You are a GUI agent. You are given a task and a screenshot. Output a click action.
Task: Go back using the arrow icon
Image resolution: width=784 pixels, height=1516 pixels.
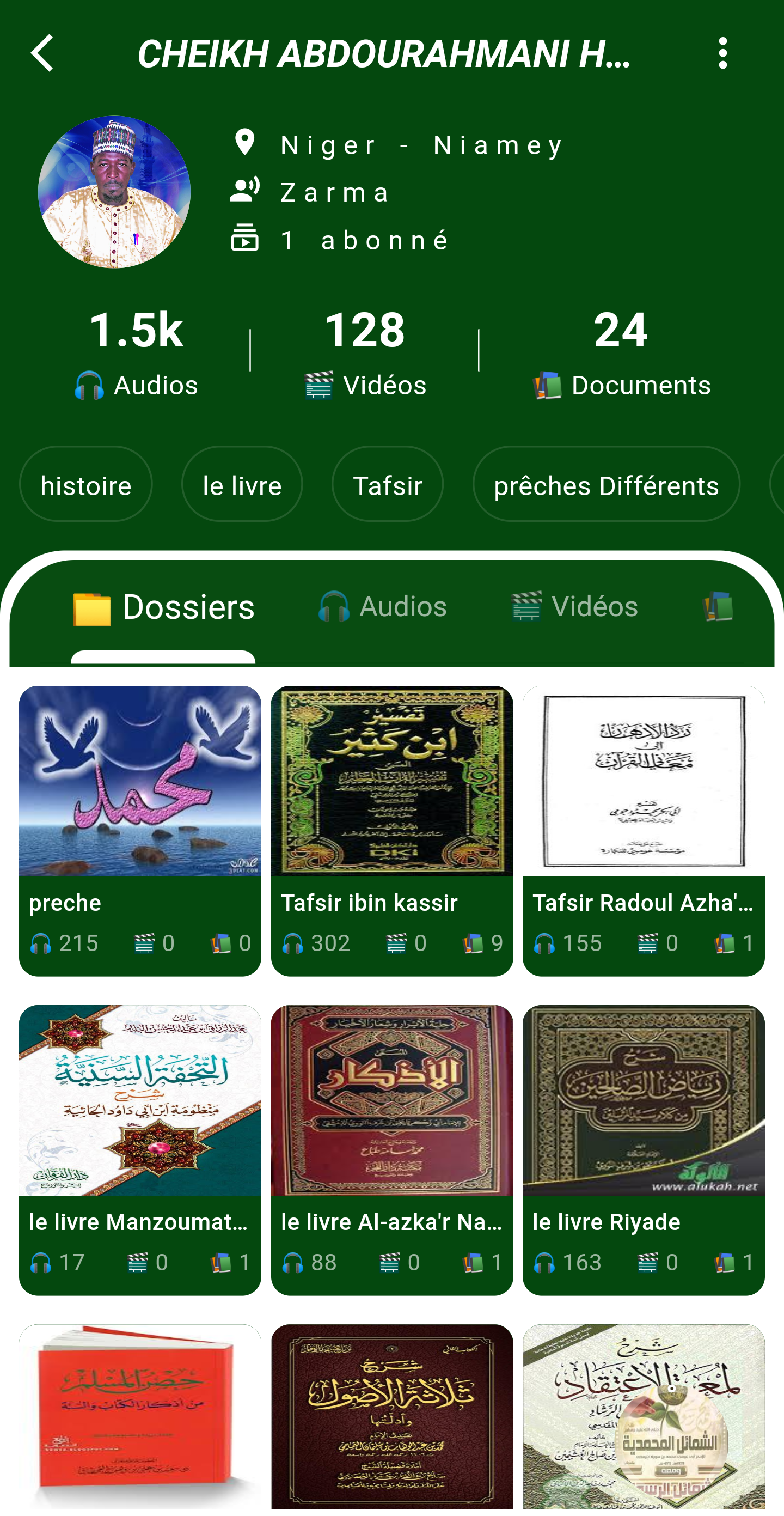coord(42,53)
